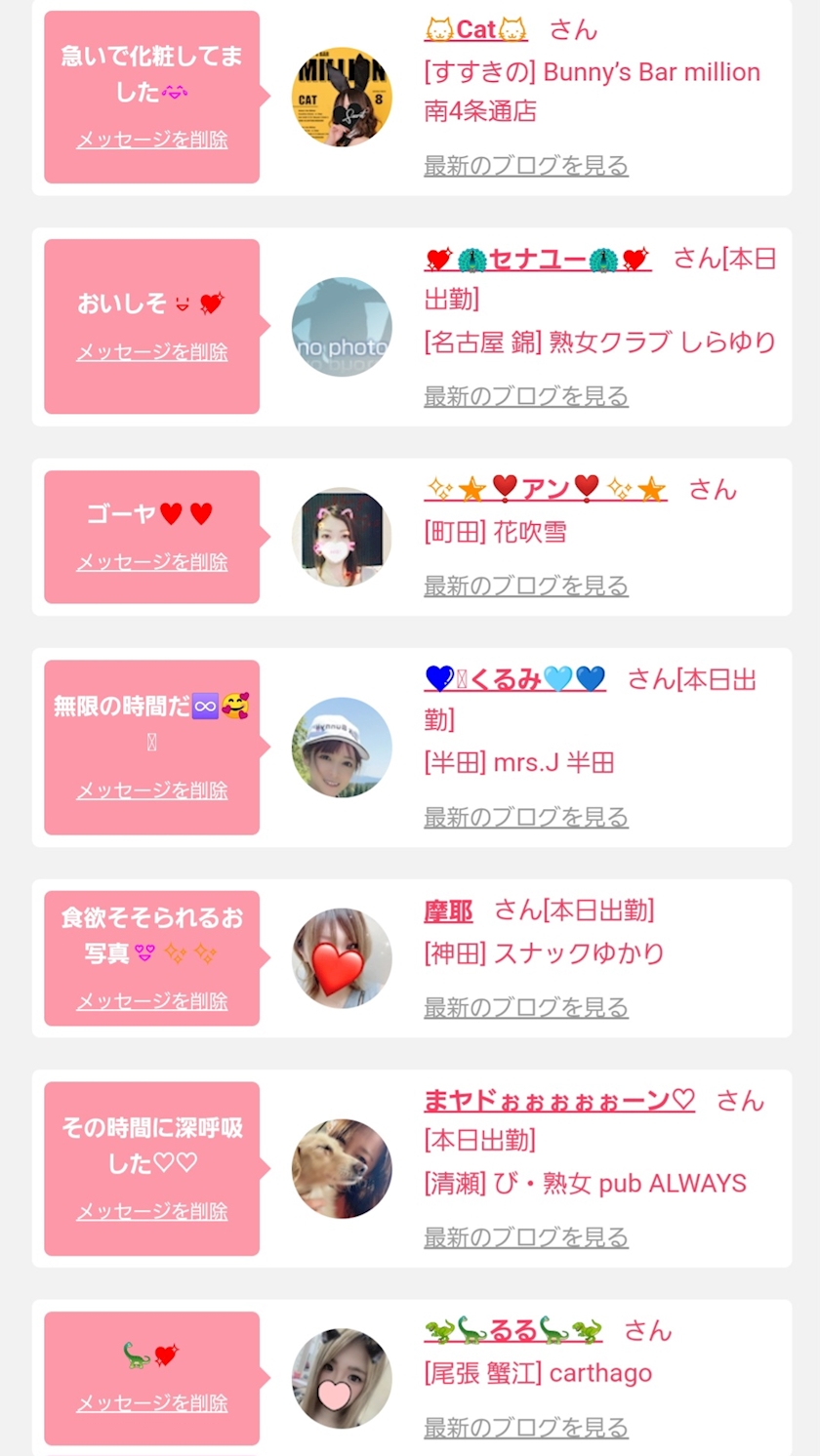Delete the 食欲そそられるお写真 message
This screenshot has height=1456, width=820.
[x=152, y=1000]
